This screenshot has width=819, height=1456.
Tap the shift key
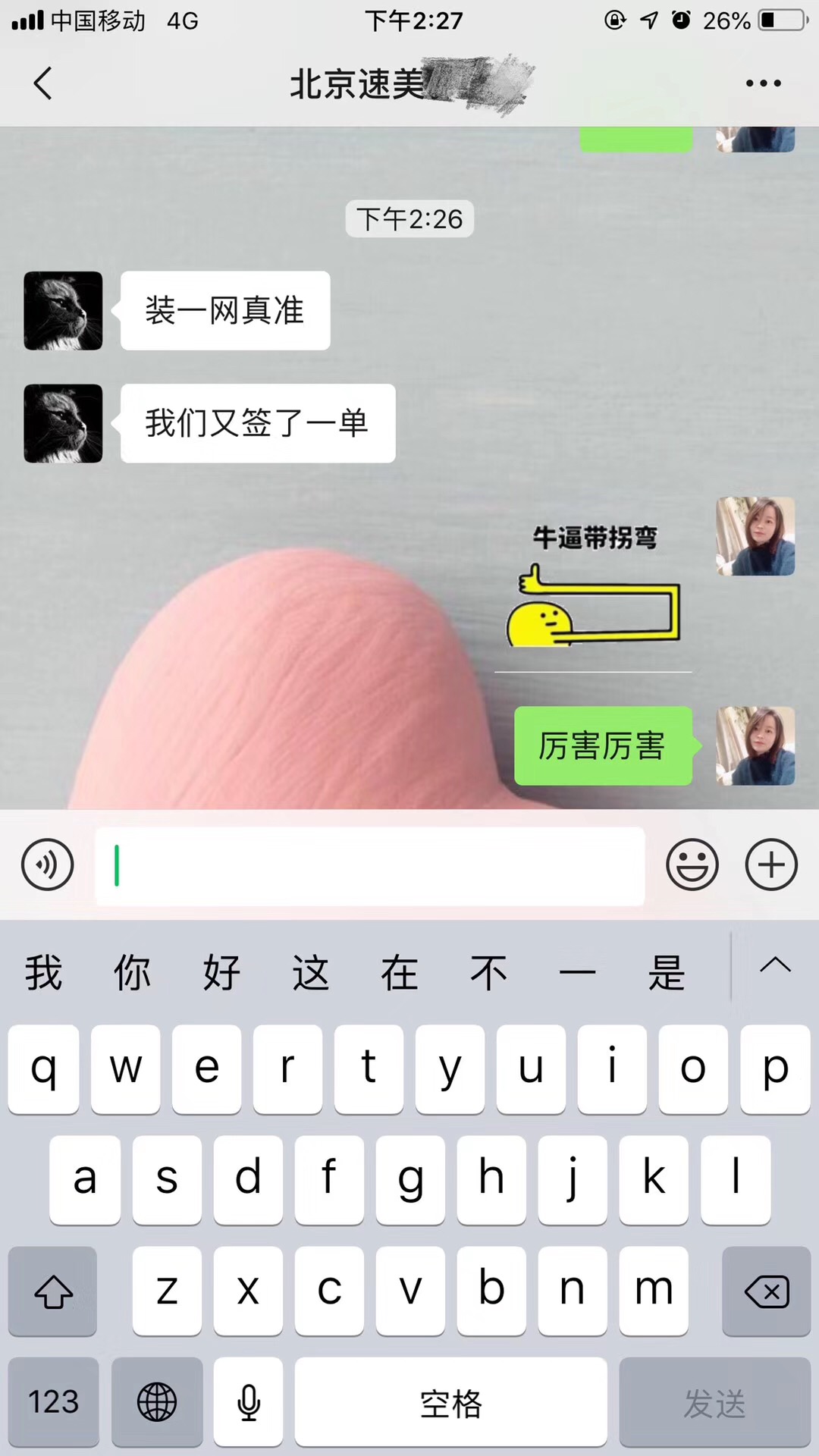pyautogui.click(x=53, y=1291)
